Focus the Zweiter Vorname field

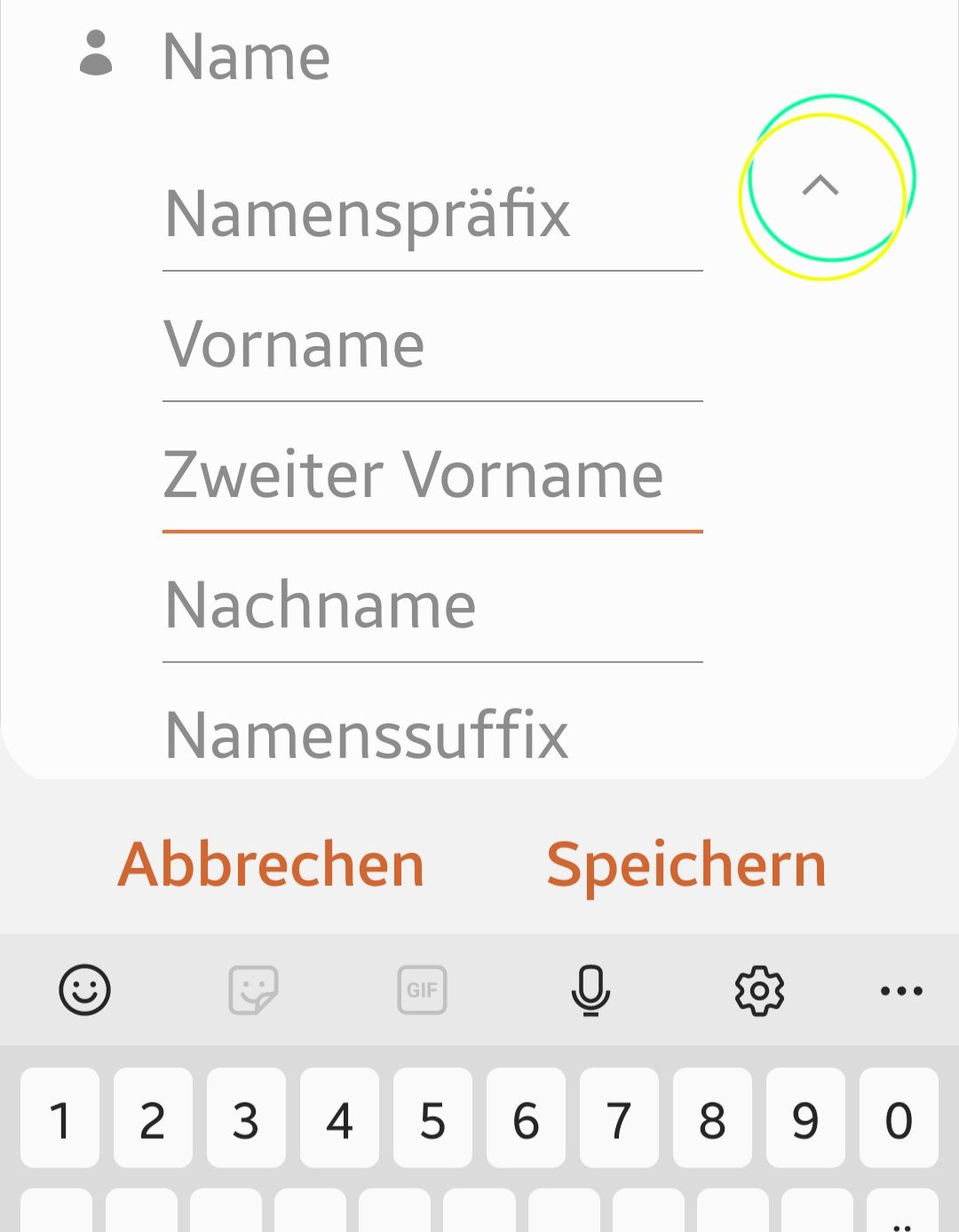[x=432, y=477]
